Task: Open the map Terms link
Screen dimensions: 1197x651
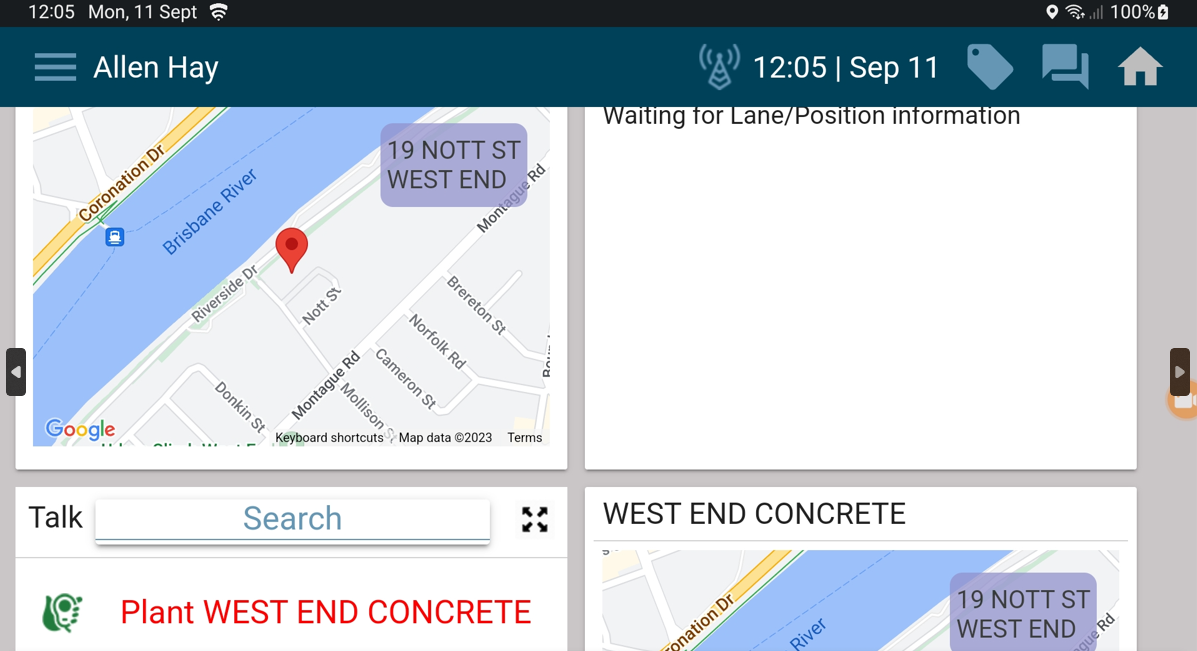Action: click(x=524, y=438)
